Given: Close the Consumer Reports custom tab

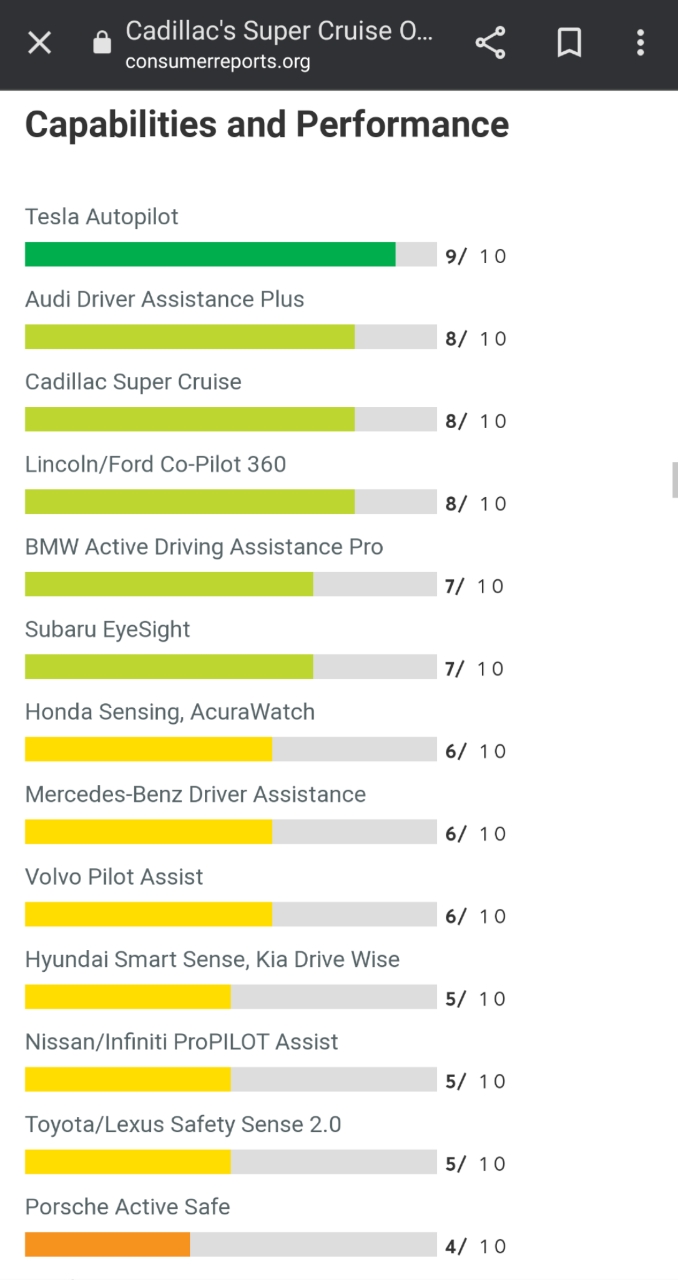Looking at the screenshot, I should coord(39,43).
